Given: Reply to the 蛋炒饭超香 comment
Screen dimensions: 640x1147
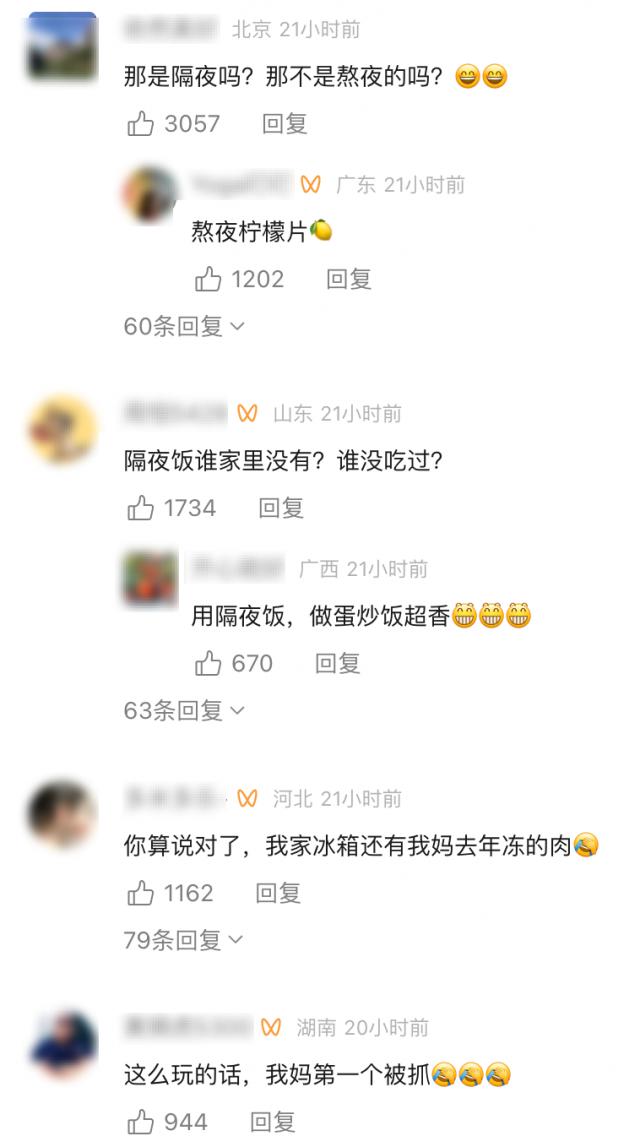Looking at the screenshot, I should click(x=337, y=663).
